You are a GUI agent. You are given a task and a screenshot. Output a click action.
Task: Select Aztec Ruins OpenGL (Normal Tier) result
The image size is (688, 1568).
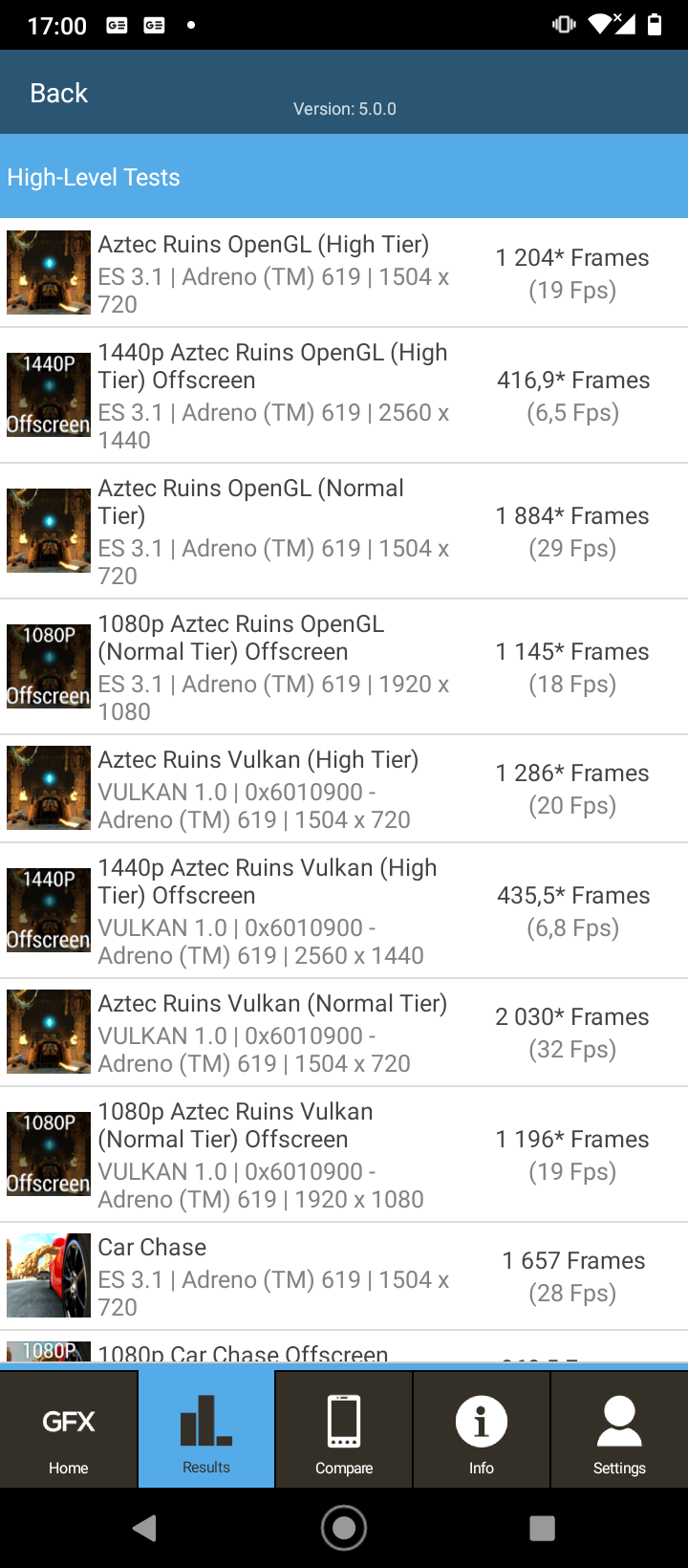click(x=344, y=532)
